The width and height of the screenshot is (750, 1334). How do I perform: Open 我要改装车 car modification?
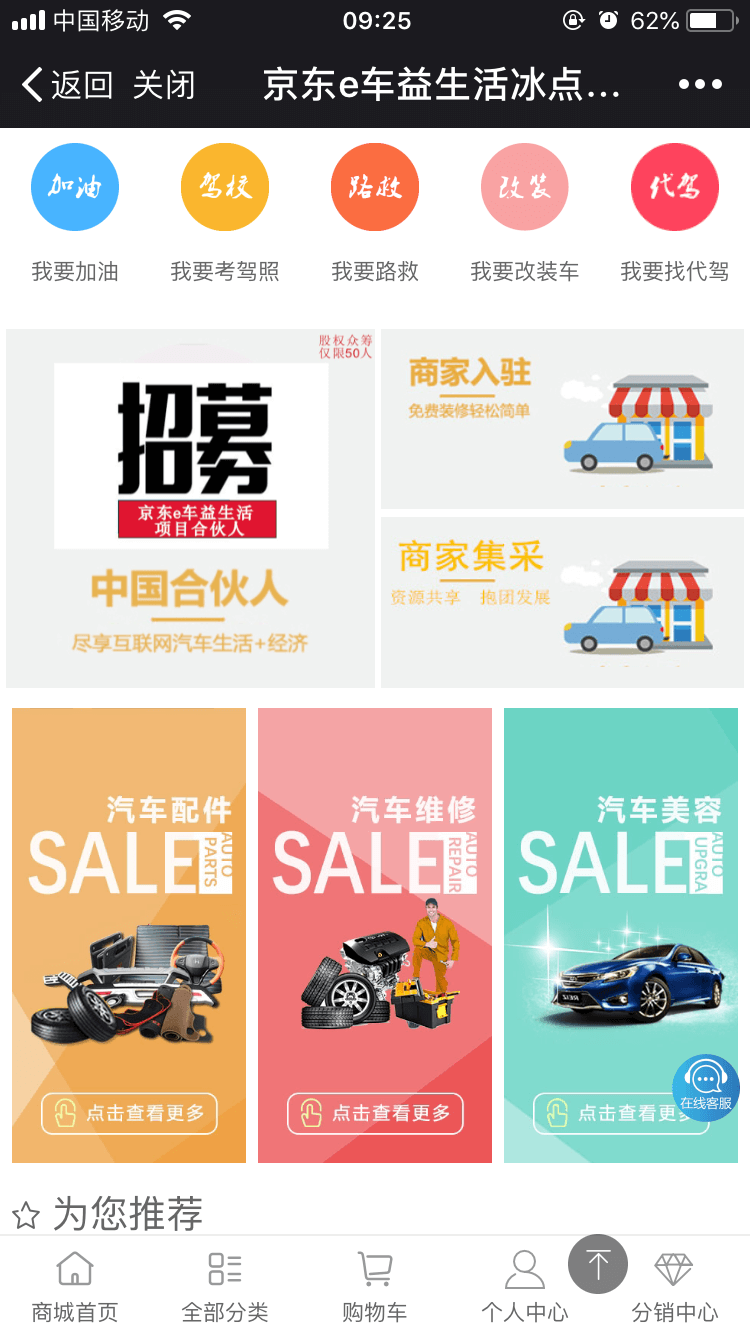pos(525,188)
